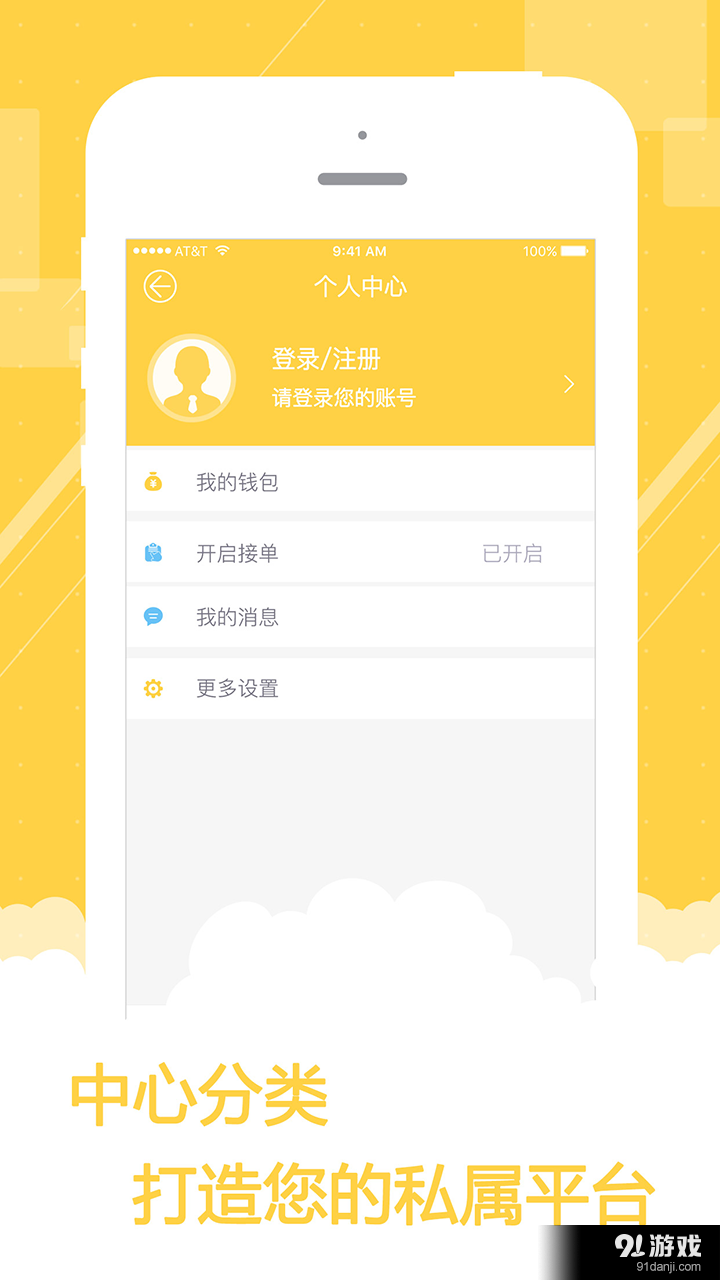Expand the account section with the right chevron

pyautogui.click(x=568, y=384)
